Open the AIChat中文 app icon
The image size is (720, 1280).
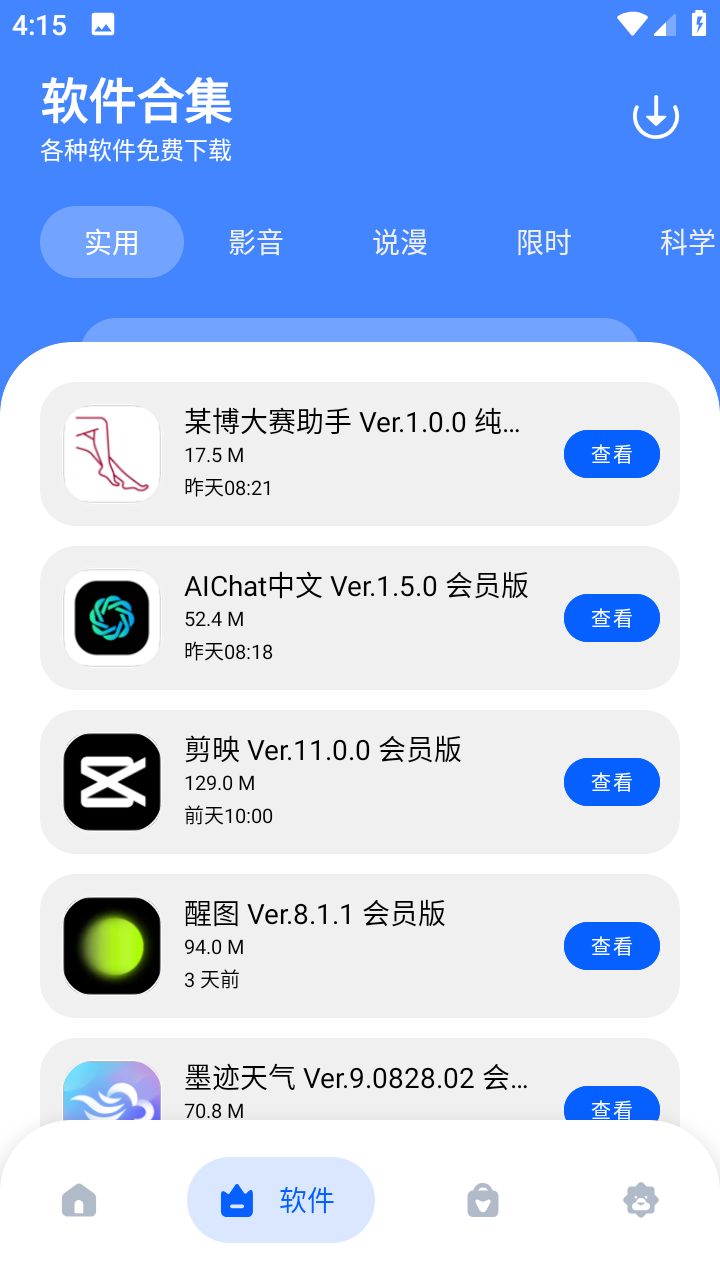click(111, 617)
